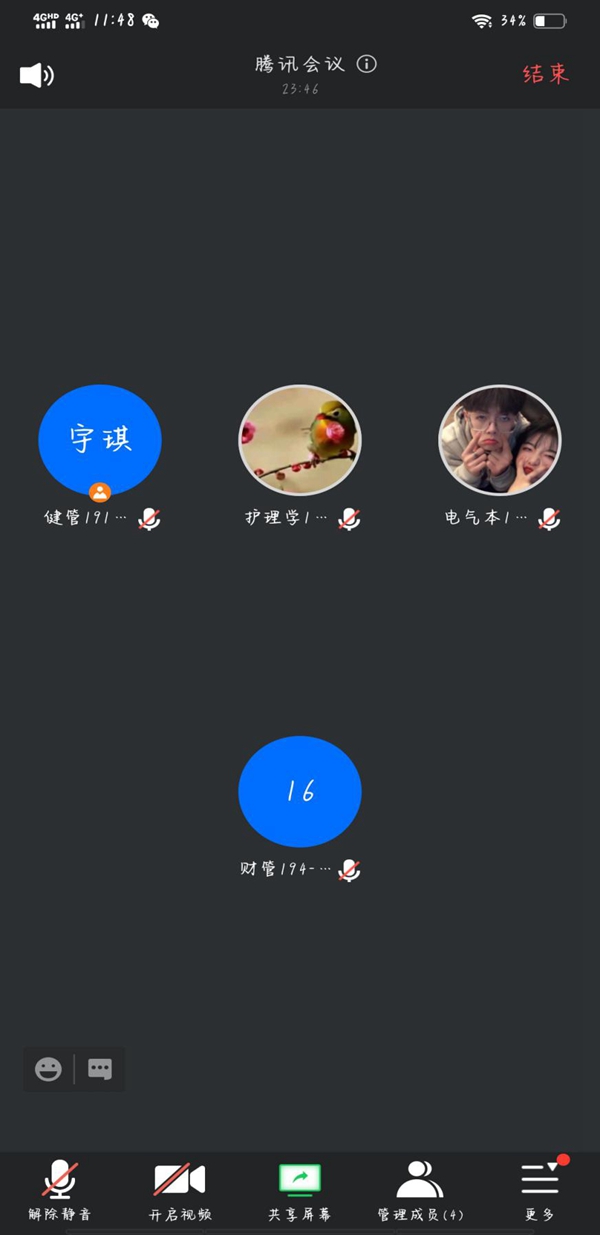The height and width of the screenshot is (1235, 600).
Task: Open the 更多 menu
Action: [x=540, y=1190]
